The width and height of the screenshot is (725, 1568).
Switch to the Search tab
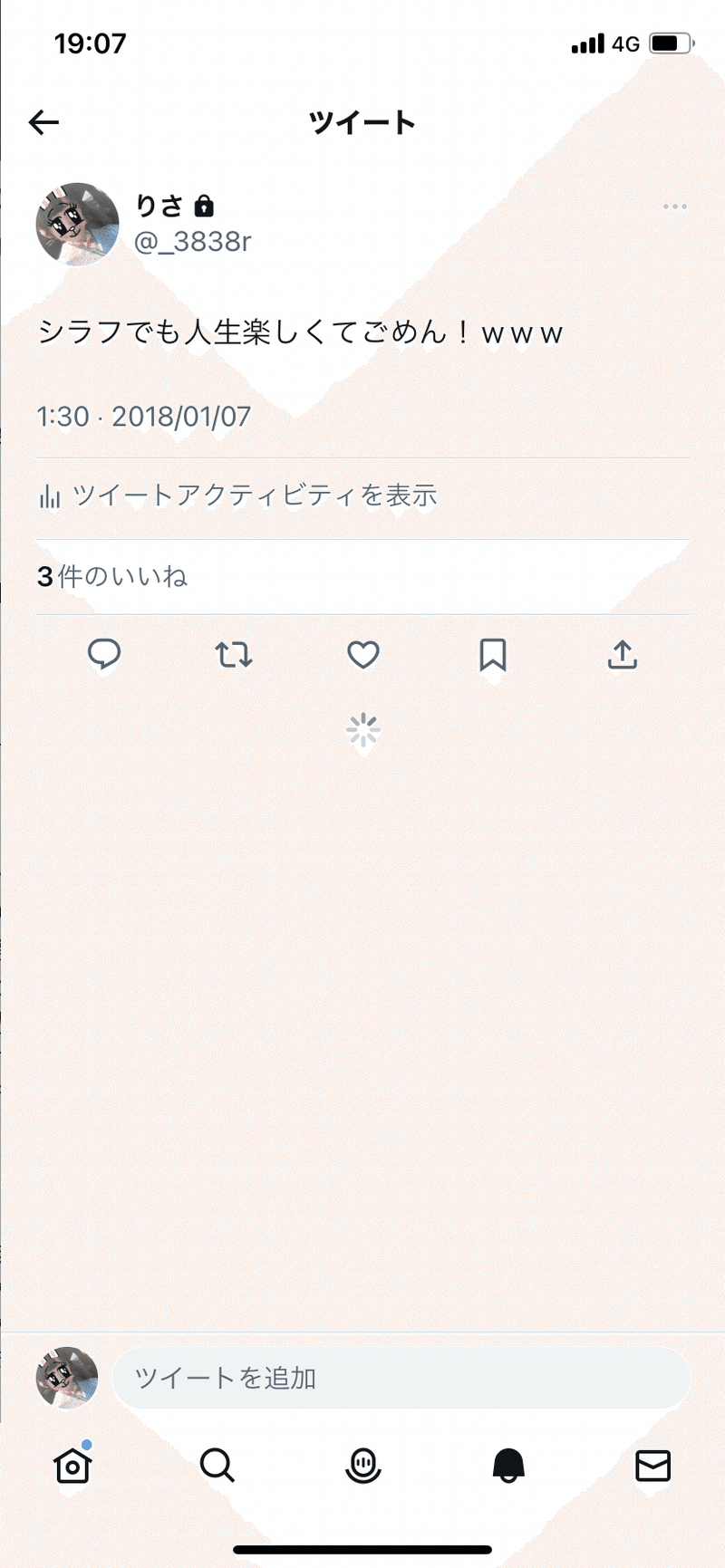217,1465
